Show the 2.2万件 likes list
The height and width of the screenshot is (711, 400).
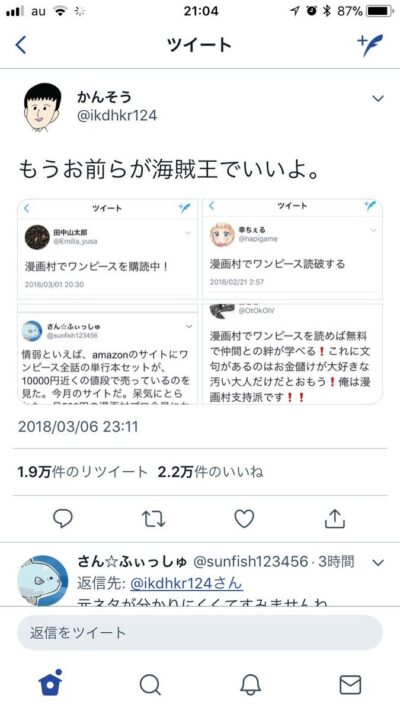click(210, 472)
